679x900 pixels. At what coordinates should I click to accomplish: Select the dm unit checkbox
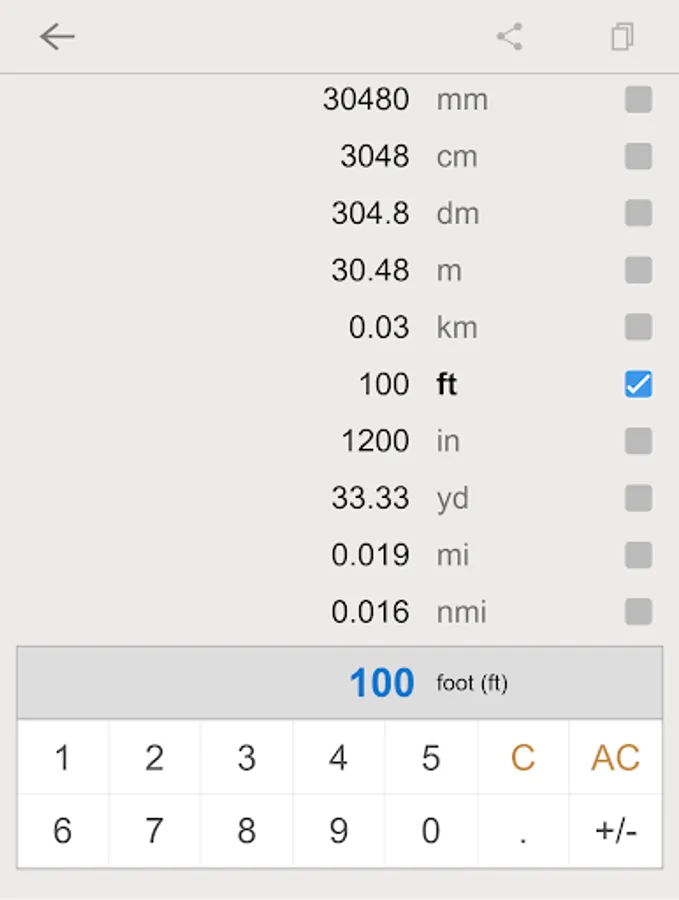[638, 213]
